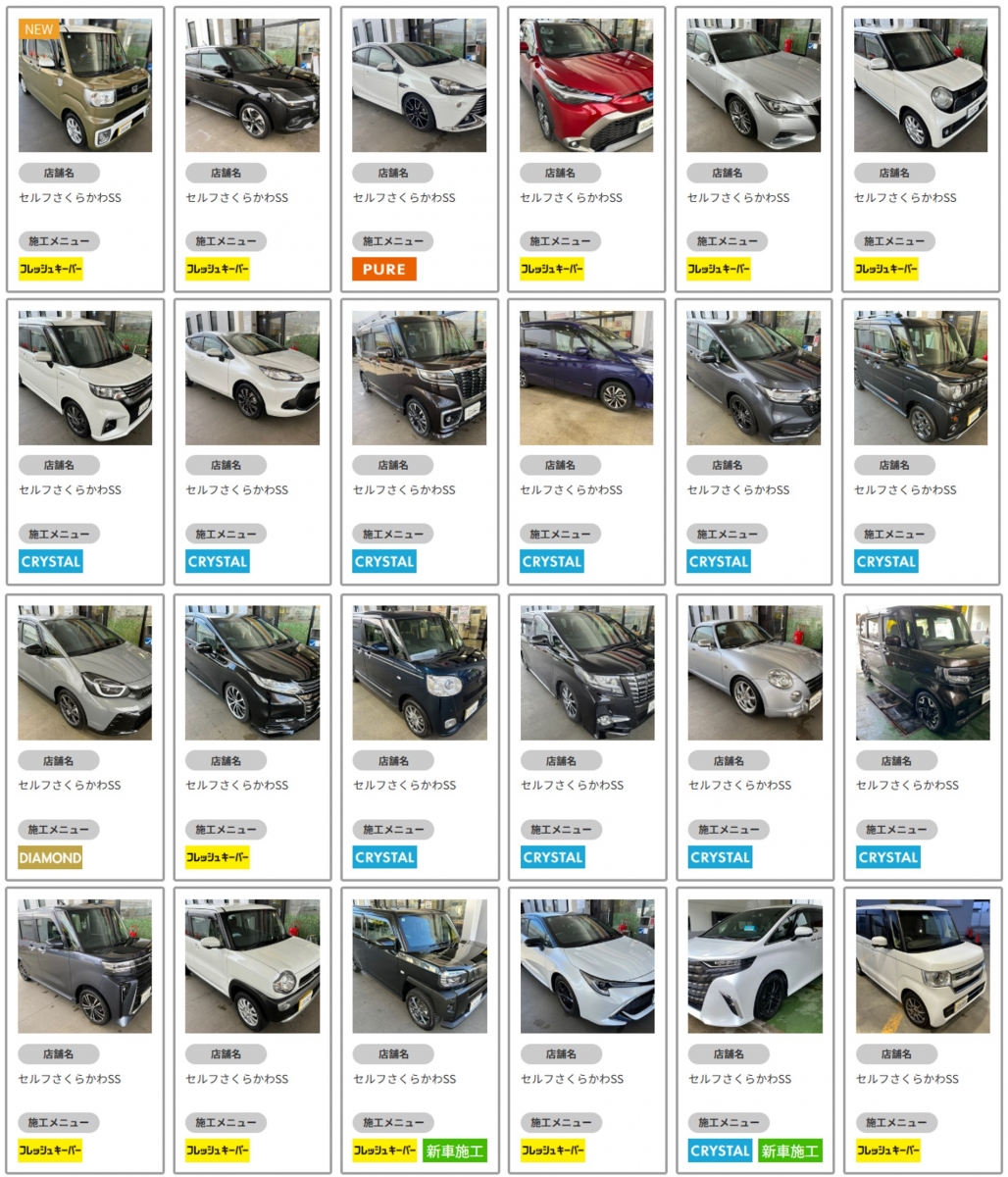Open the silver sedan フレッシュキーパー card

[753, 86]
